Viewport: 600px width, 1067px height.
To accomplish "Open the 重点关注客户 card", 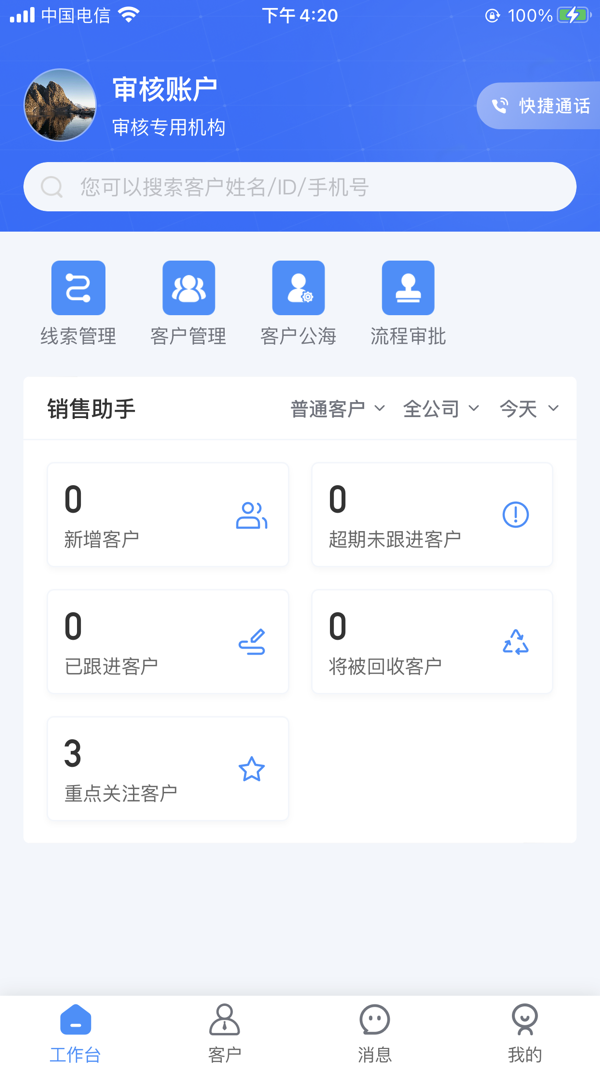I will [x=168, y=768].
